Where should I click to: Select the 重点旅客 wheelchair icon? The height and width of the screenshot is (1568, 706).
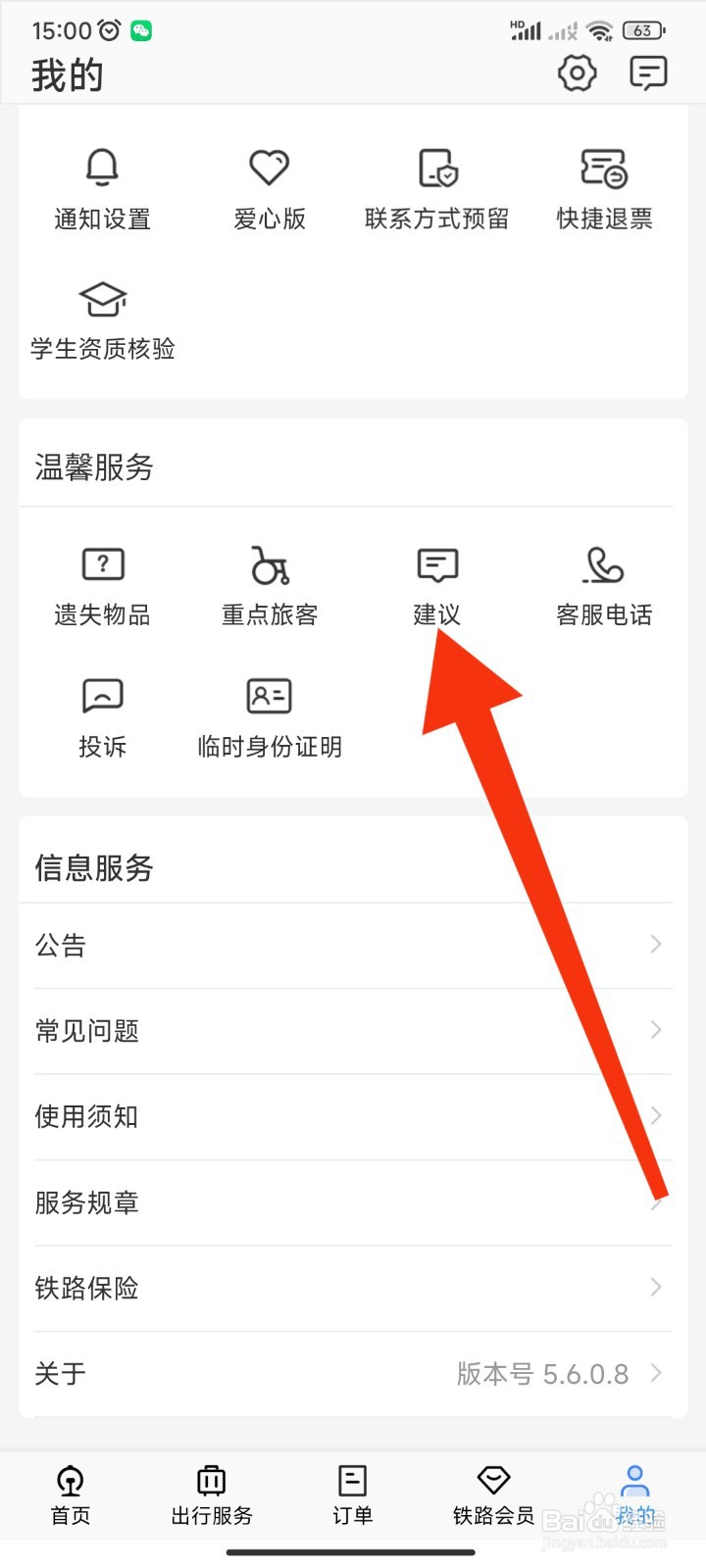269,583
